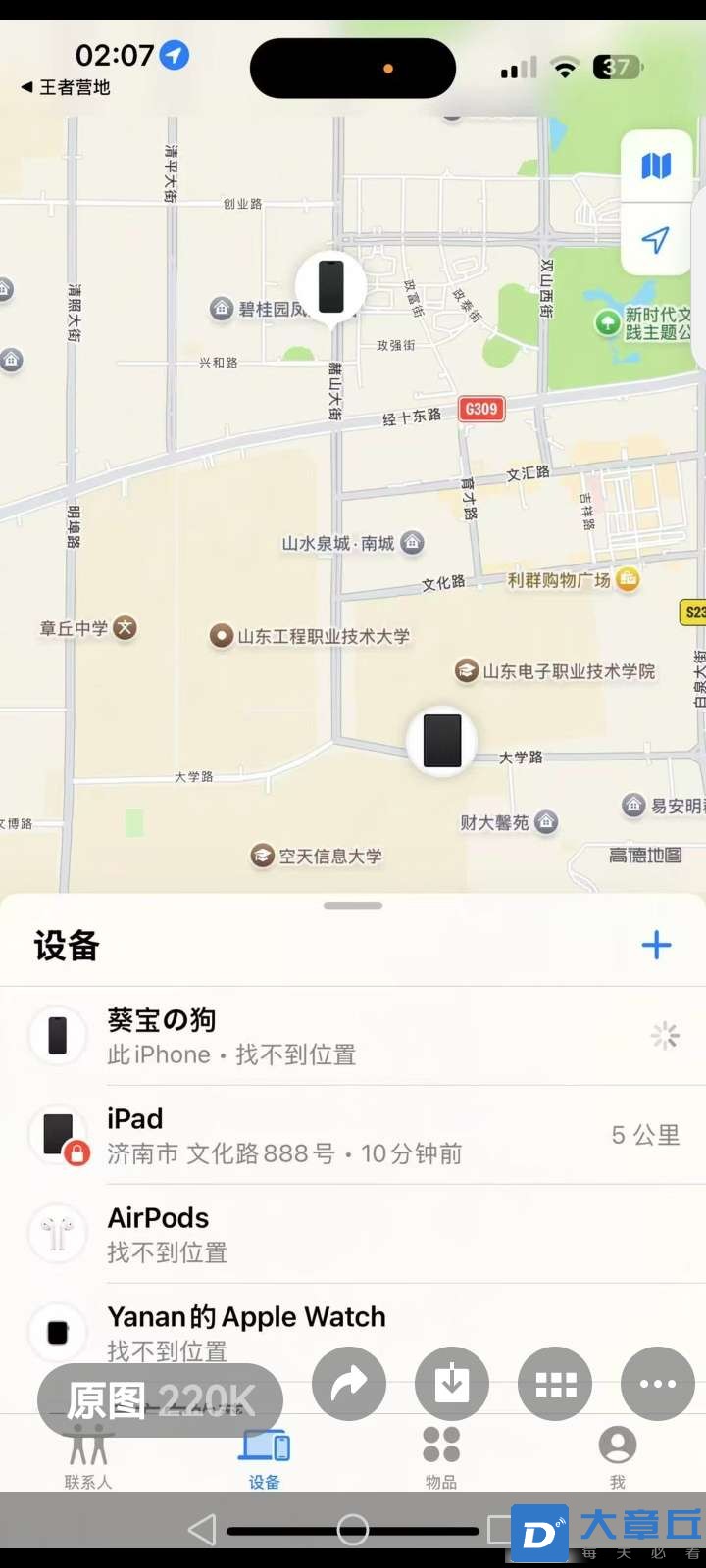
Task: Go back using the system back triangle
Action: pyautogui.click(x=202, y=1529)
